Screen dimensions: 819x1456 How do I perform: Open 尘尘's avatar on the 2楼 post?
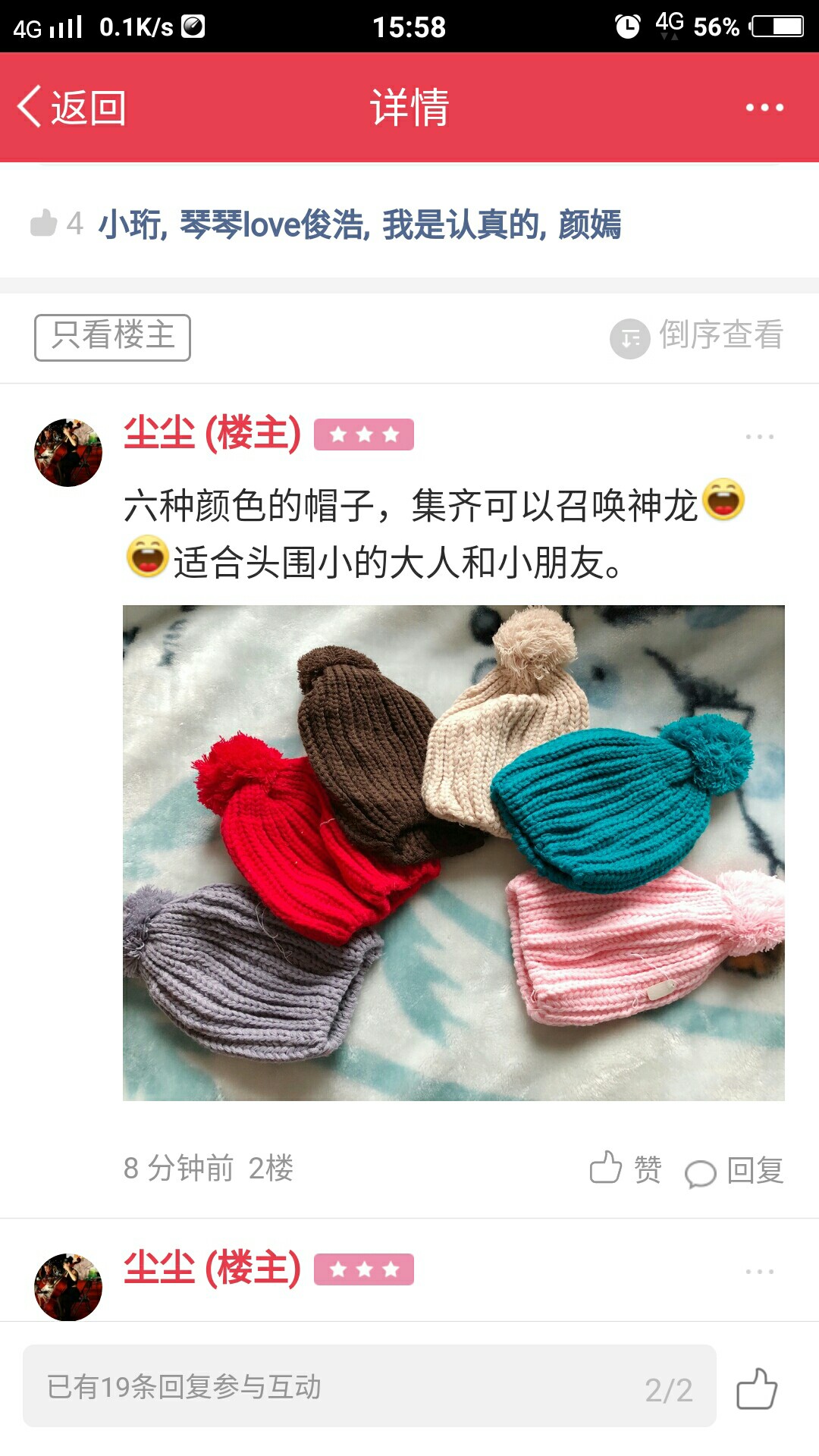(68, 453)
